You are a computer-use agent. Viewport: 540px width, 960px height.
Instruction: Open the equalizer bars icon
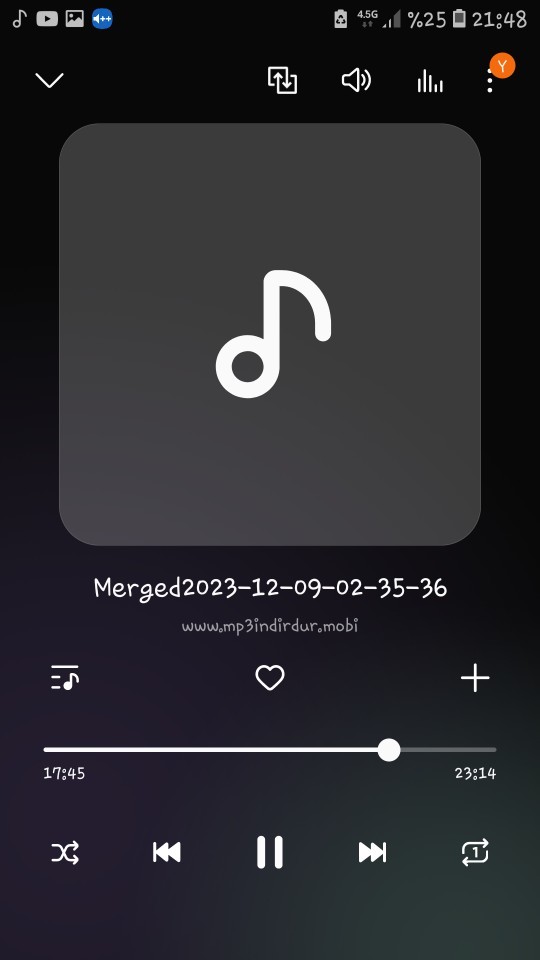(430, 81)
